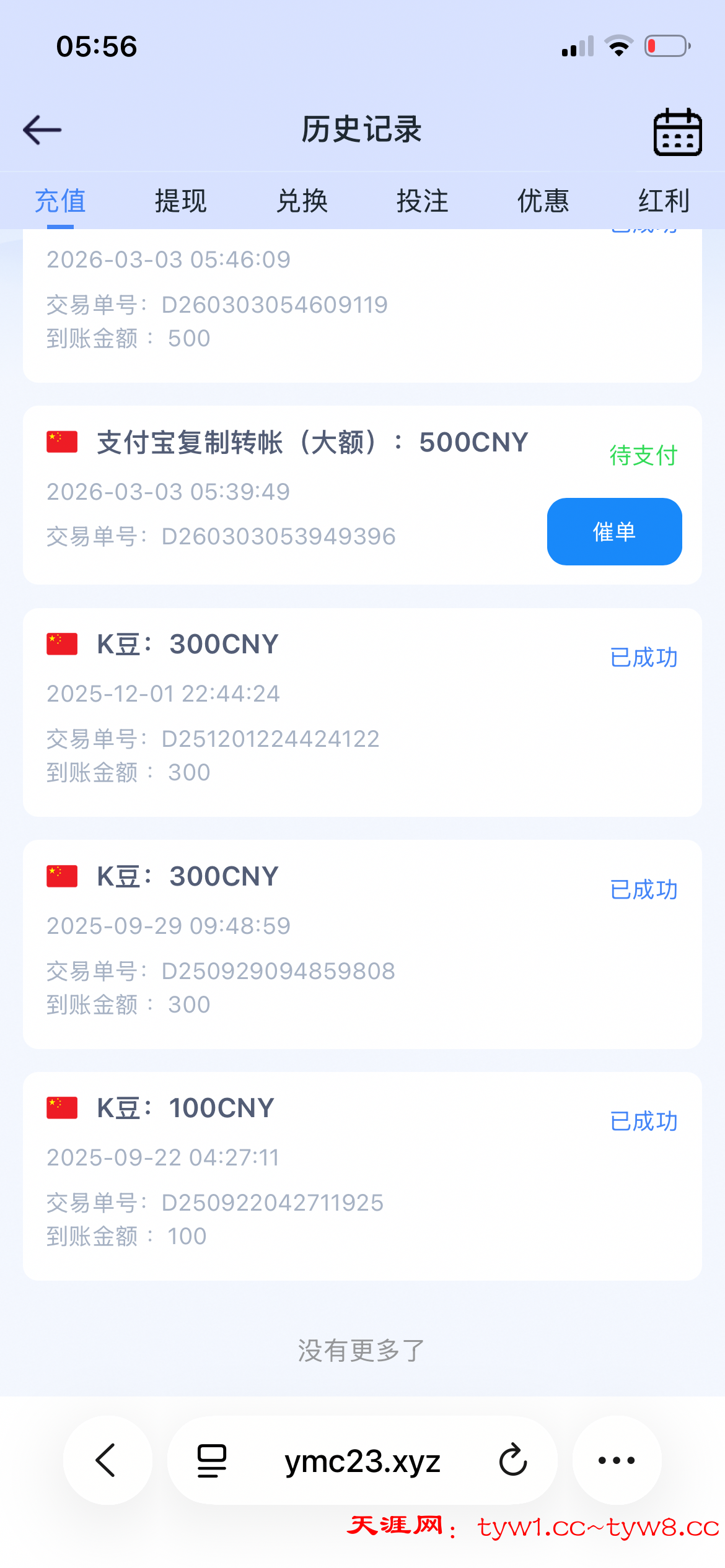The height and width of the screenshot is (1568, 725).
Task: Switch to the 提现 tab
Action: point(180,201)
